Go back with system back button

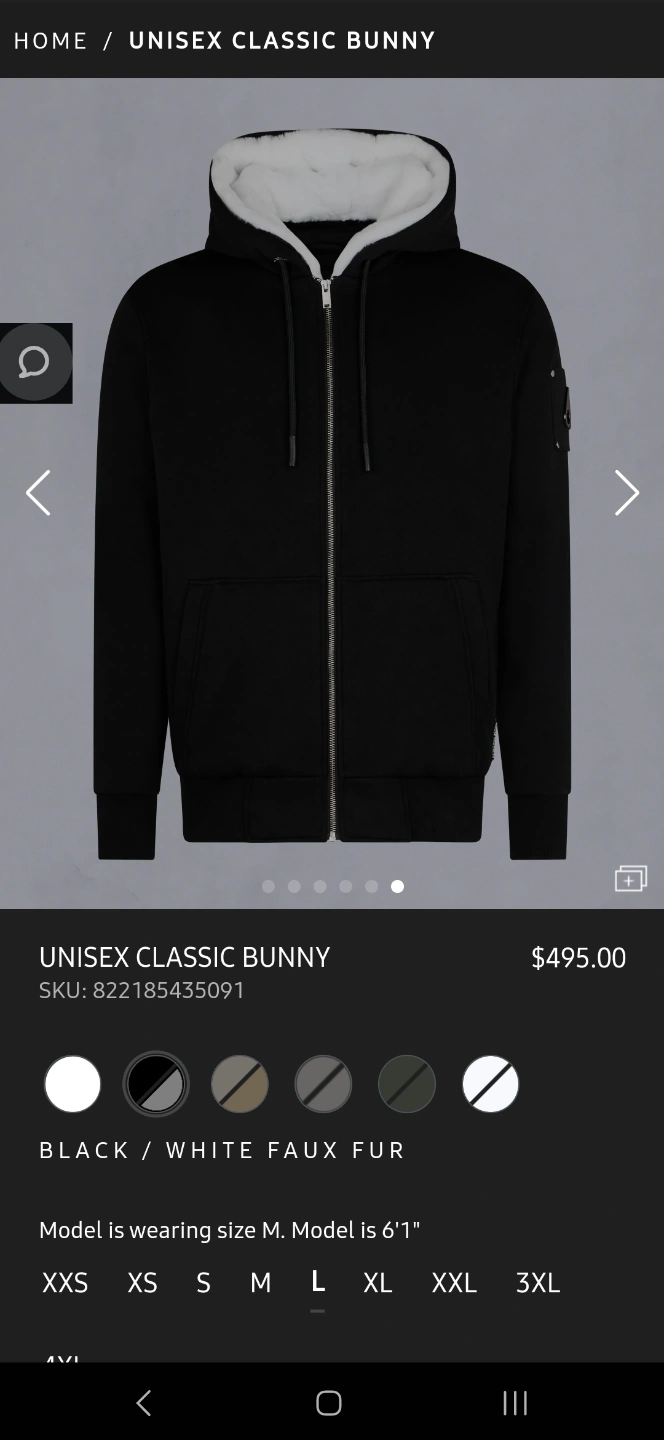pos(143,1403)
